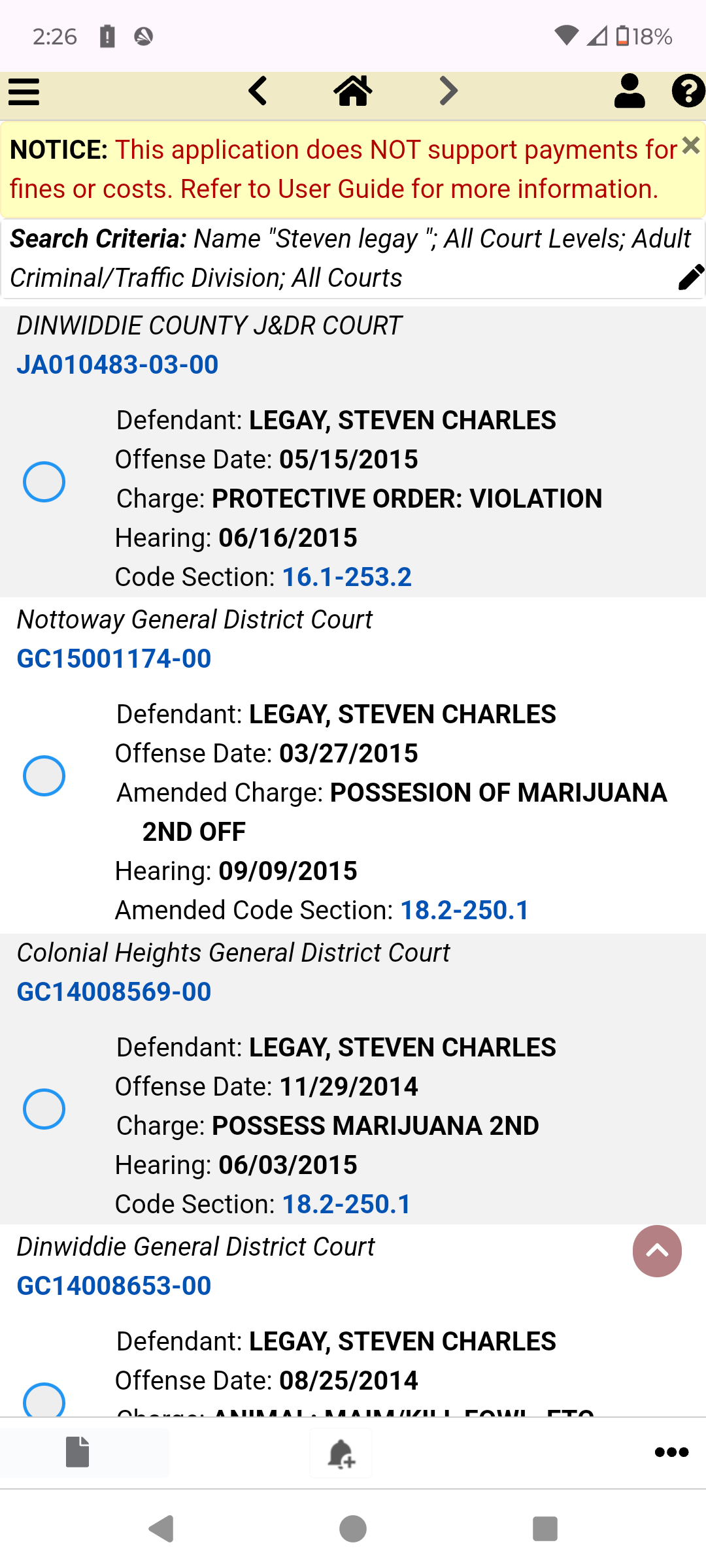
Task: Select the Colonial Heights case radio button
Action: [x=44, y=1109]
